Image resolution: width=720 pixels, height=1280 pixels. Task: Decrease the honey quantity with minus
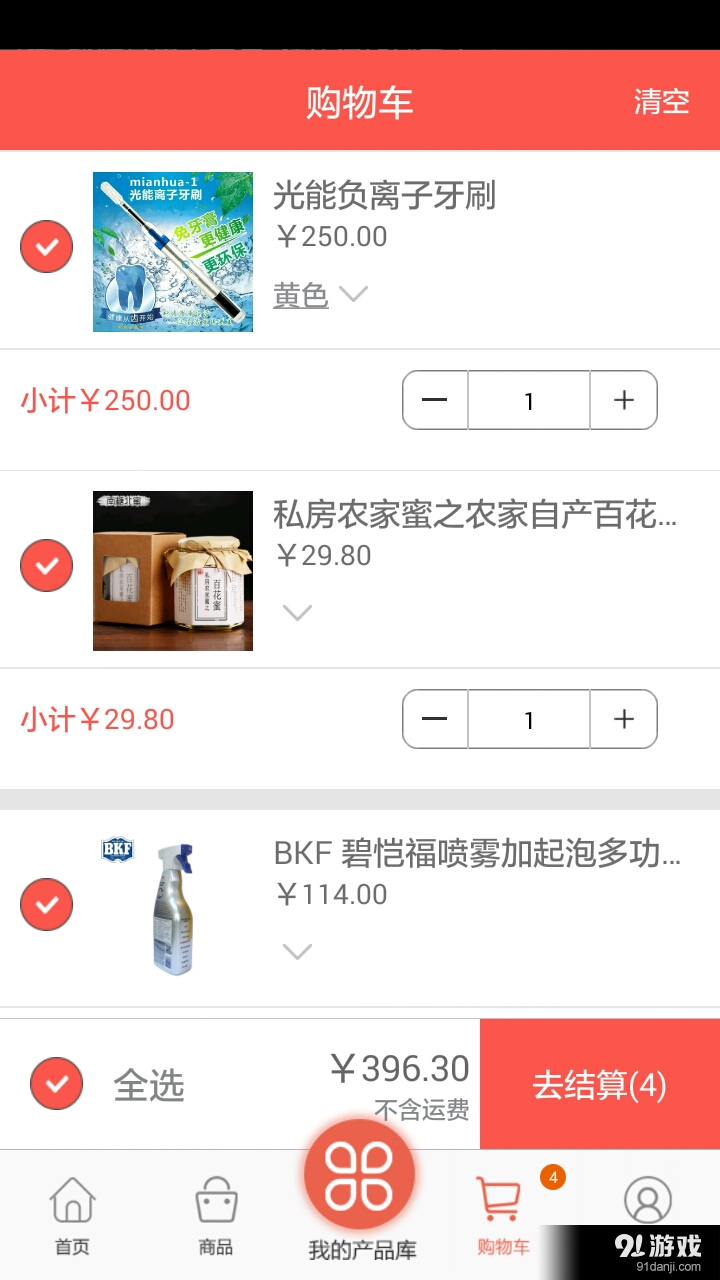click(x=435, y=719)
